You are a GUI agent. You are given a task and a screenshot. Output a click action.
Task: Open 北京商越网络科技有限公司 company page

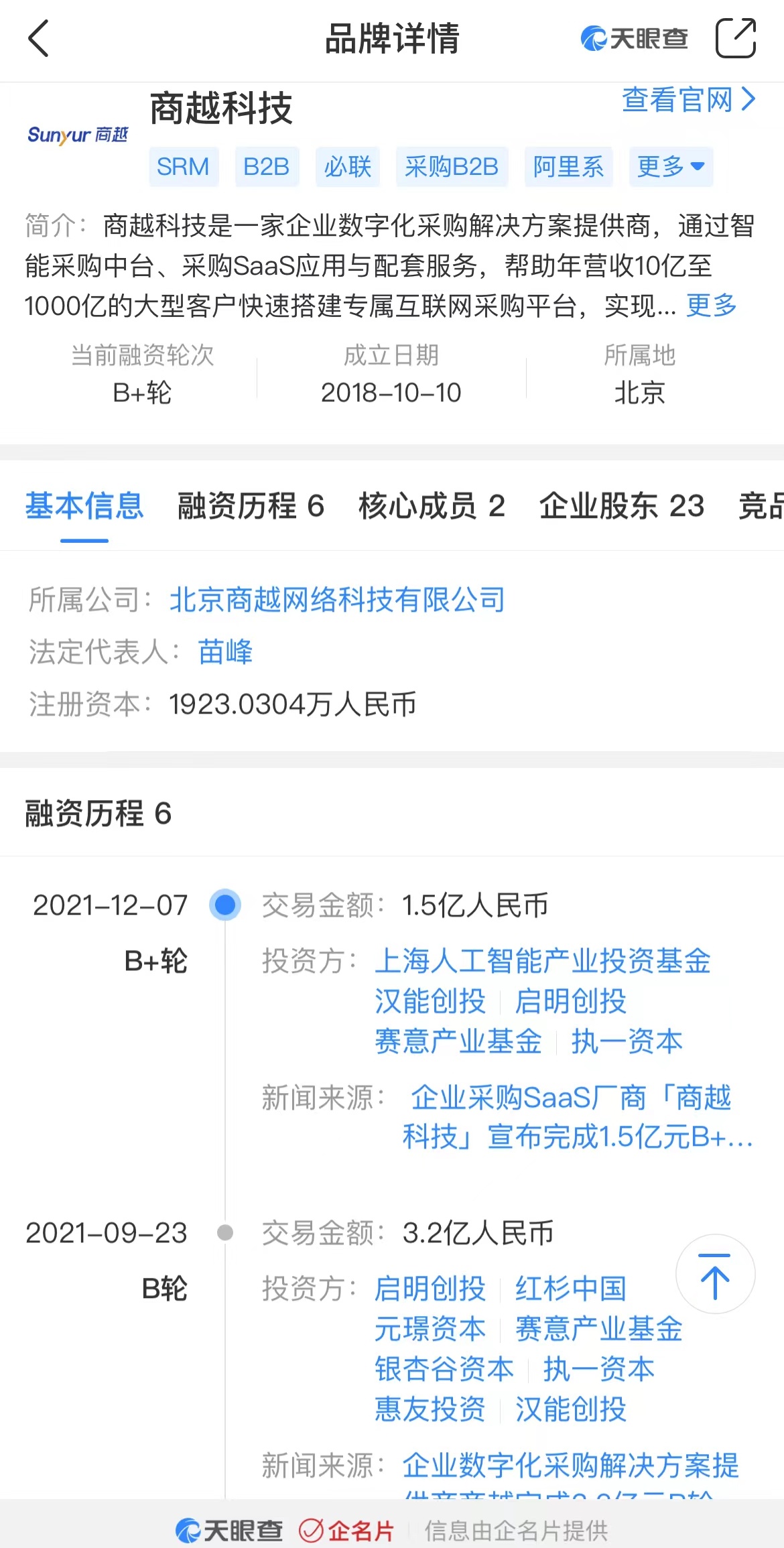coord(337,600)
